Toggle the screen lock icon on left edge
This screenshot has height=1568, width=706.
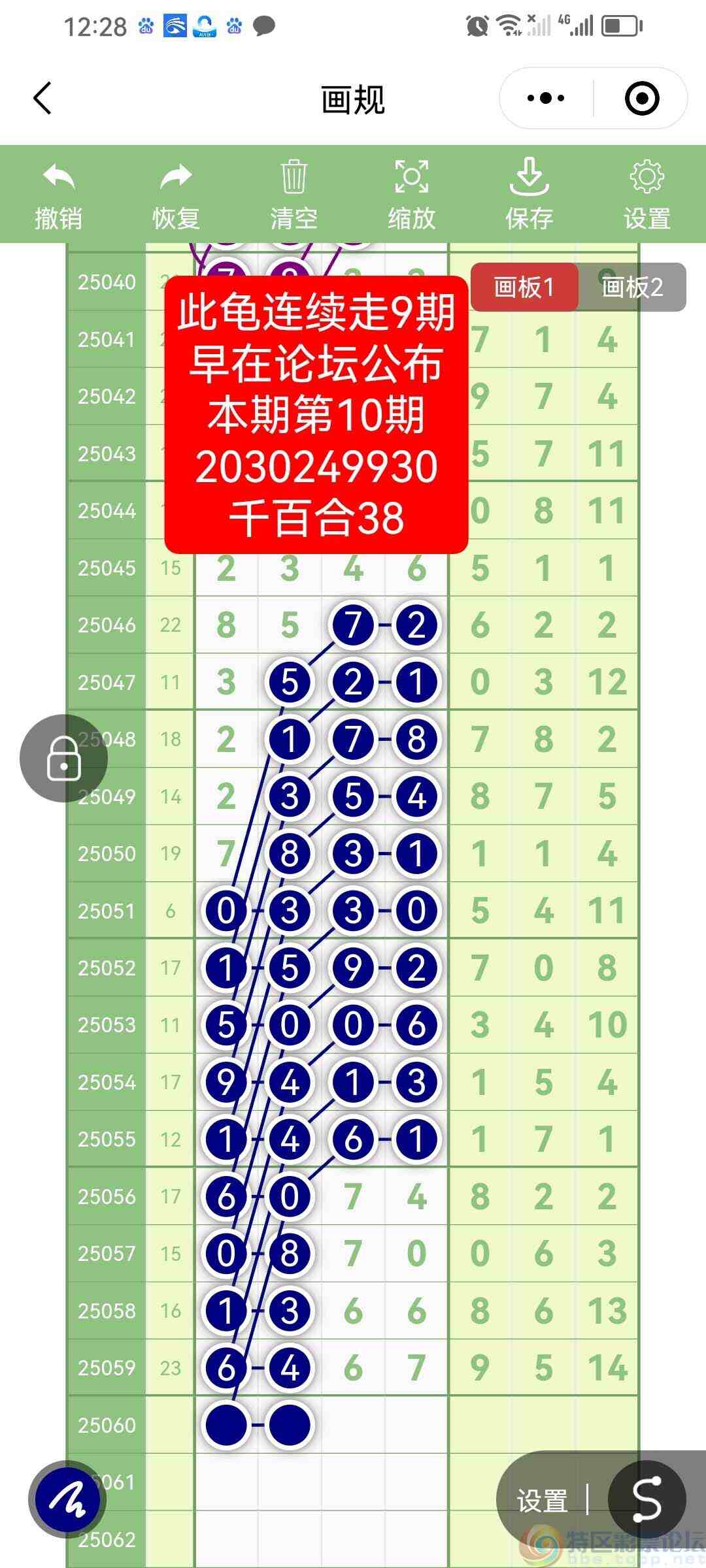65,759
